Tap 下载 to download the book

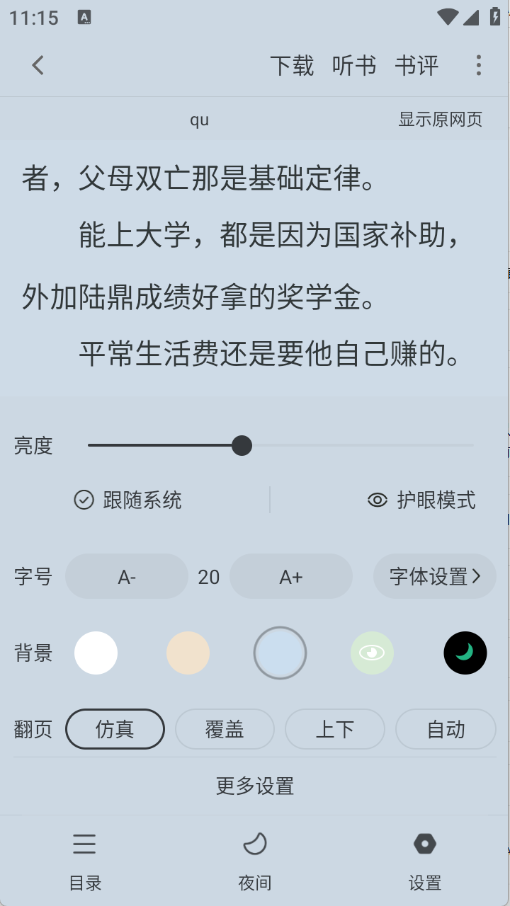coord(292,66)
